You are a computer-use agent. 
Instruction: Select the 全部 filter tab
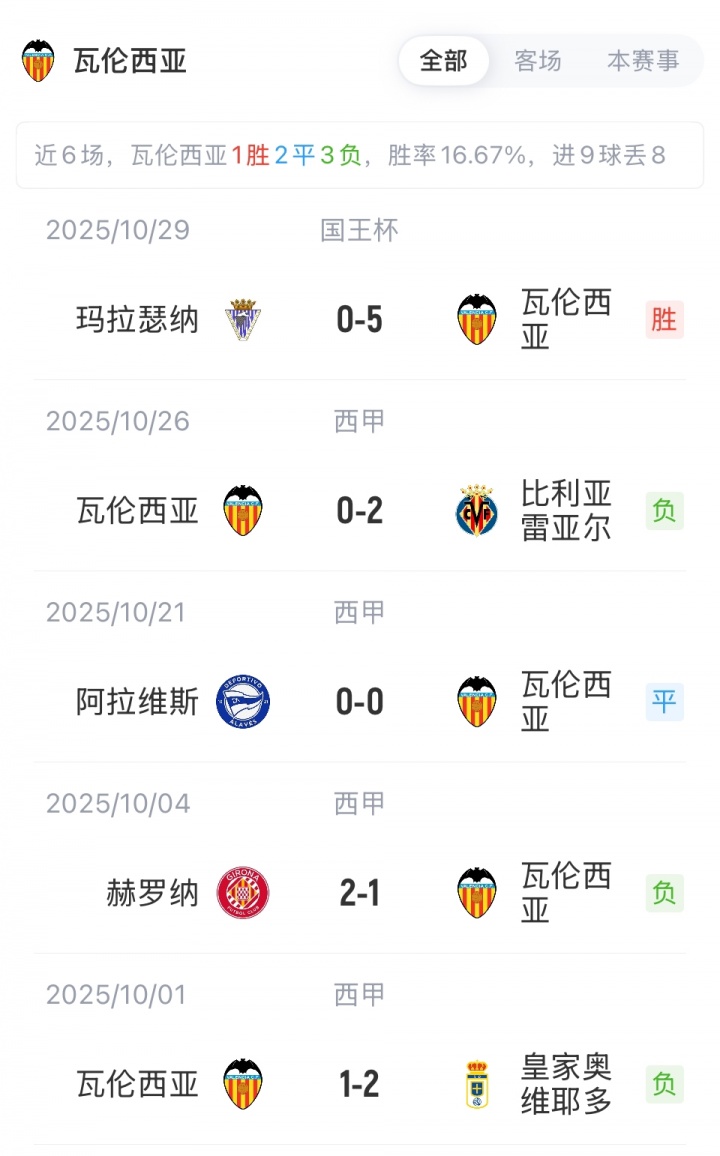pos(443,61)
